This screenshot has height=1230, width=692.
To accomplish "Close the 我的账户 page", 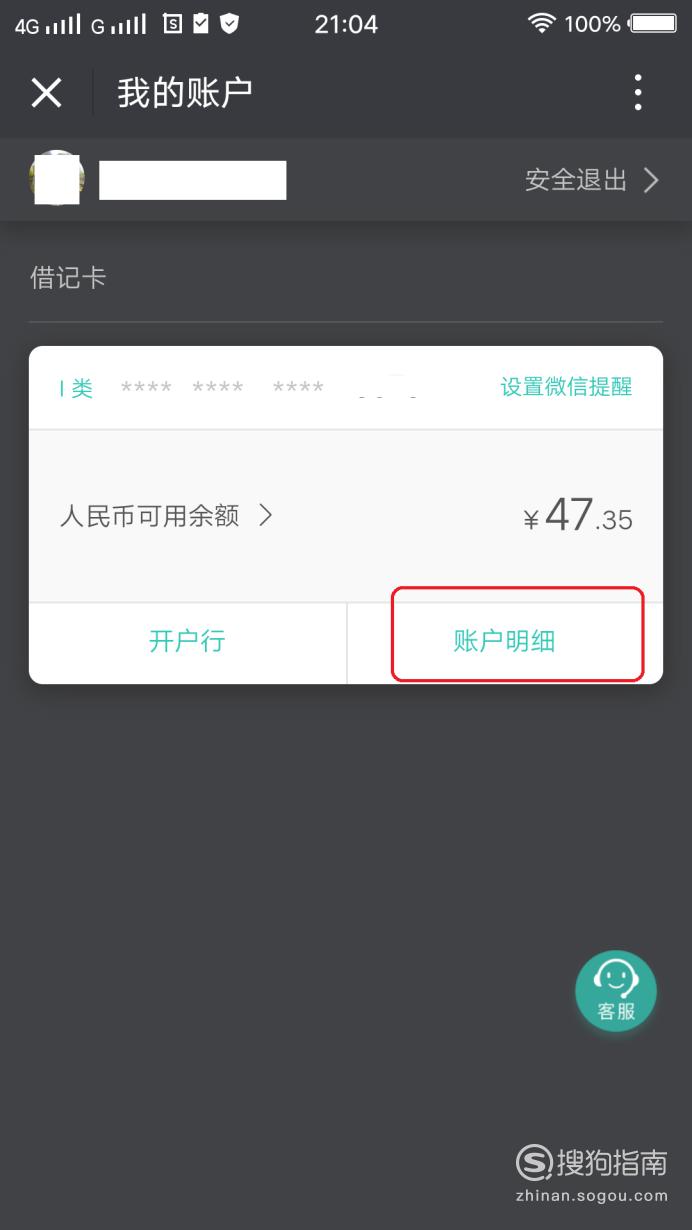I will [46, 93].
